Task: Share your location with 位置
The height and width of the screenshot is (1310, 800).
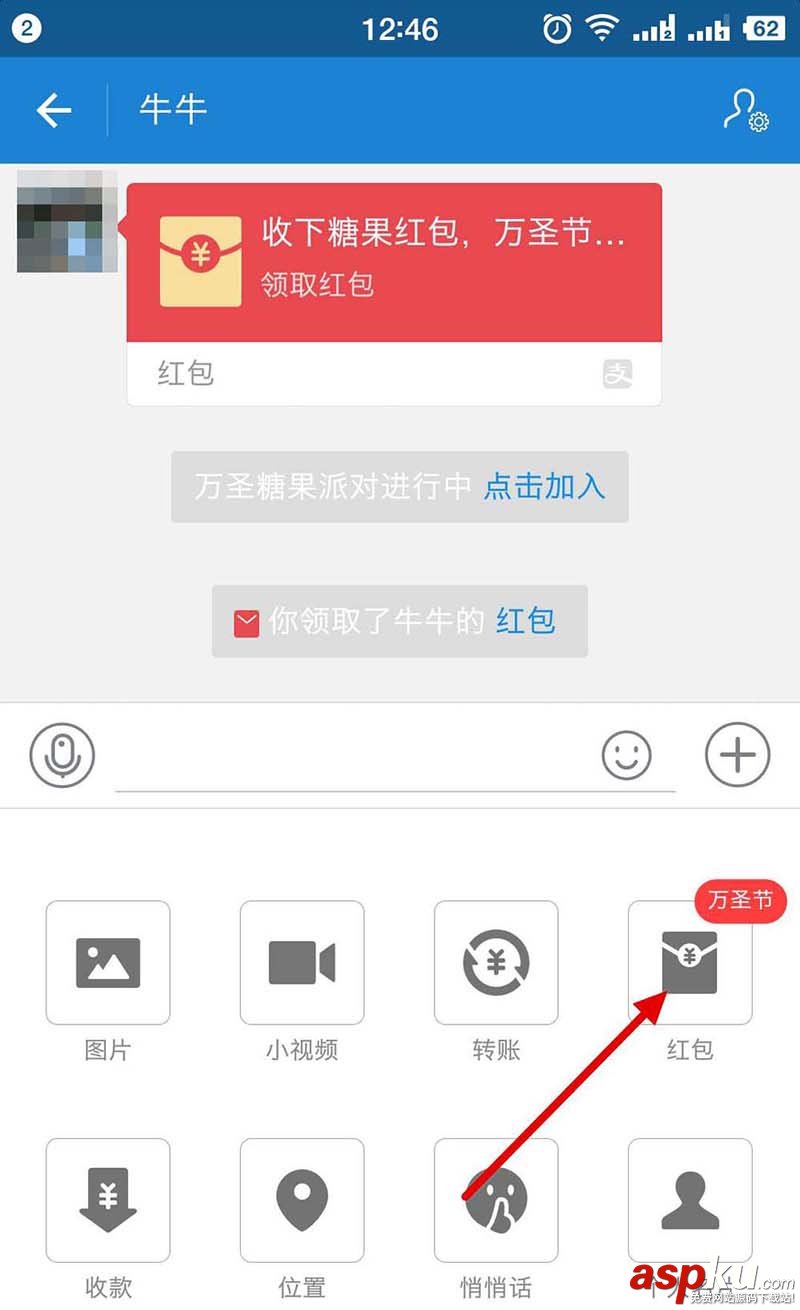Action: coord(302,1200)
